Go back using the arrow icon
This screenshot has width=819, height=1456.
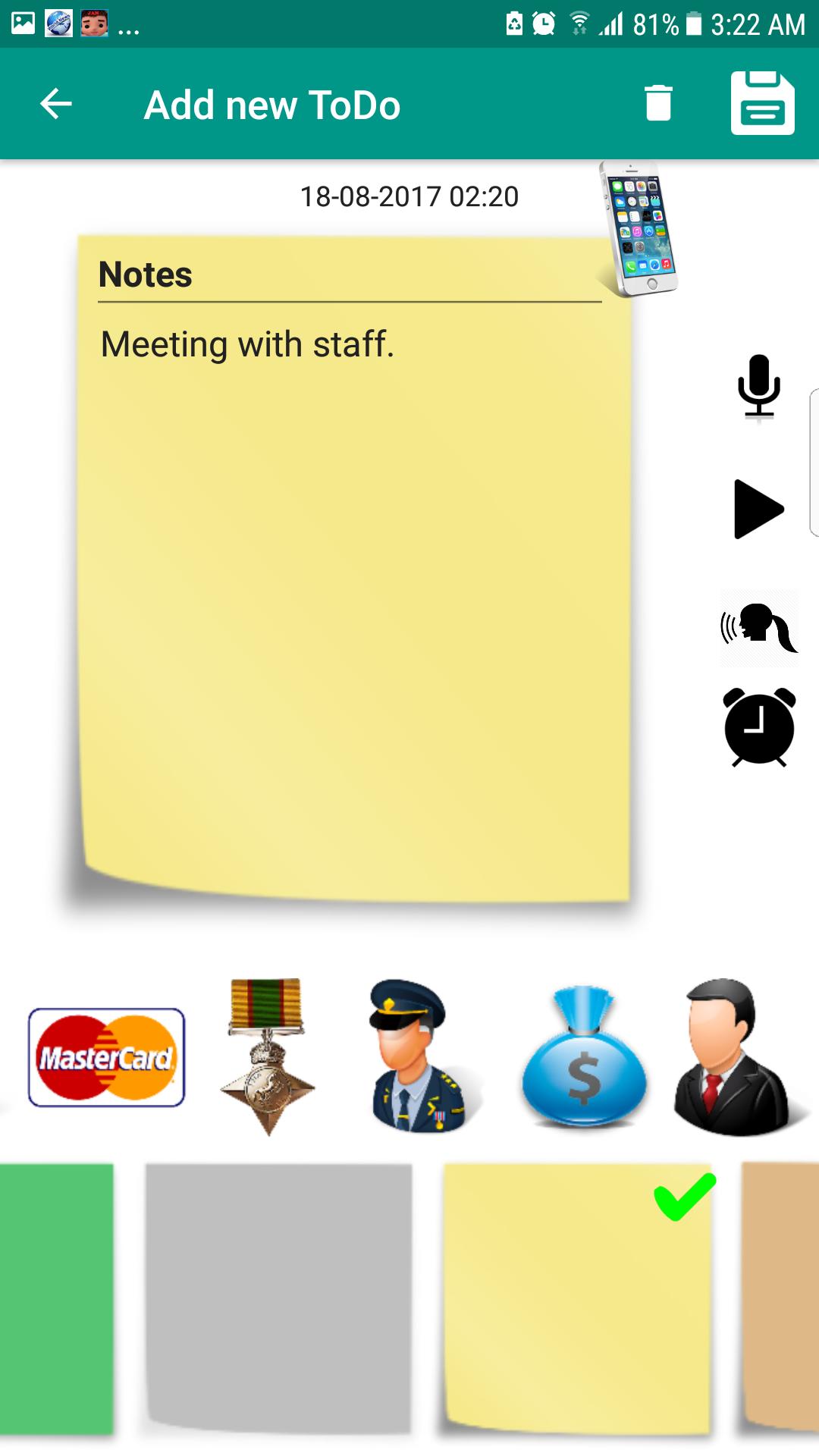[56, 104]
